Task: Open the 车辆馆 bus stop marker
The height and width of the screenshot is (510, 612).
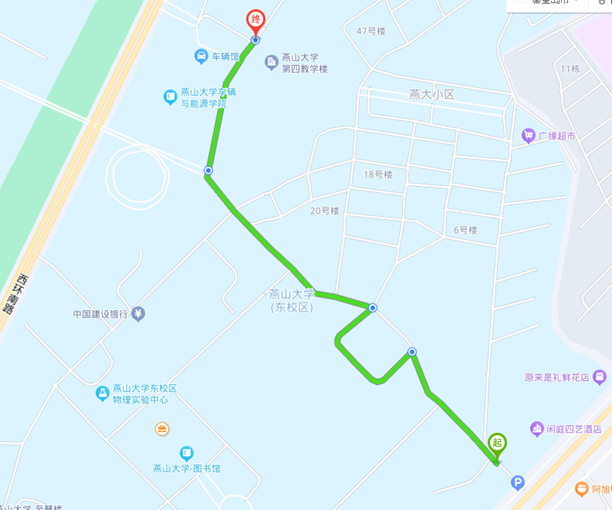Action: [x=203, y=57]
